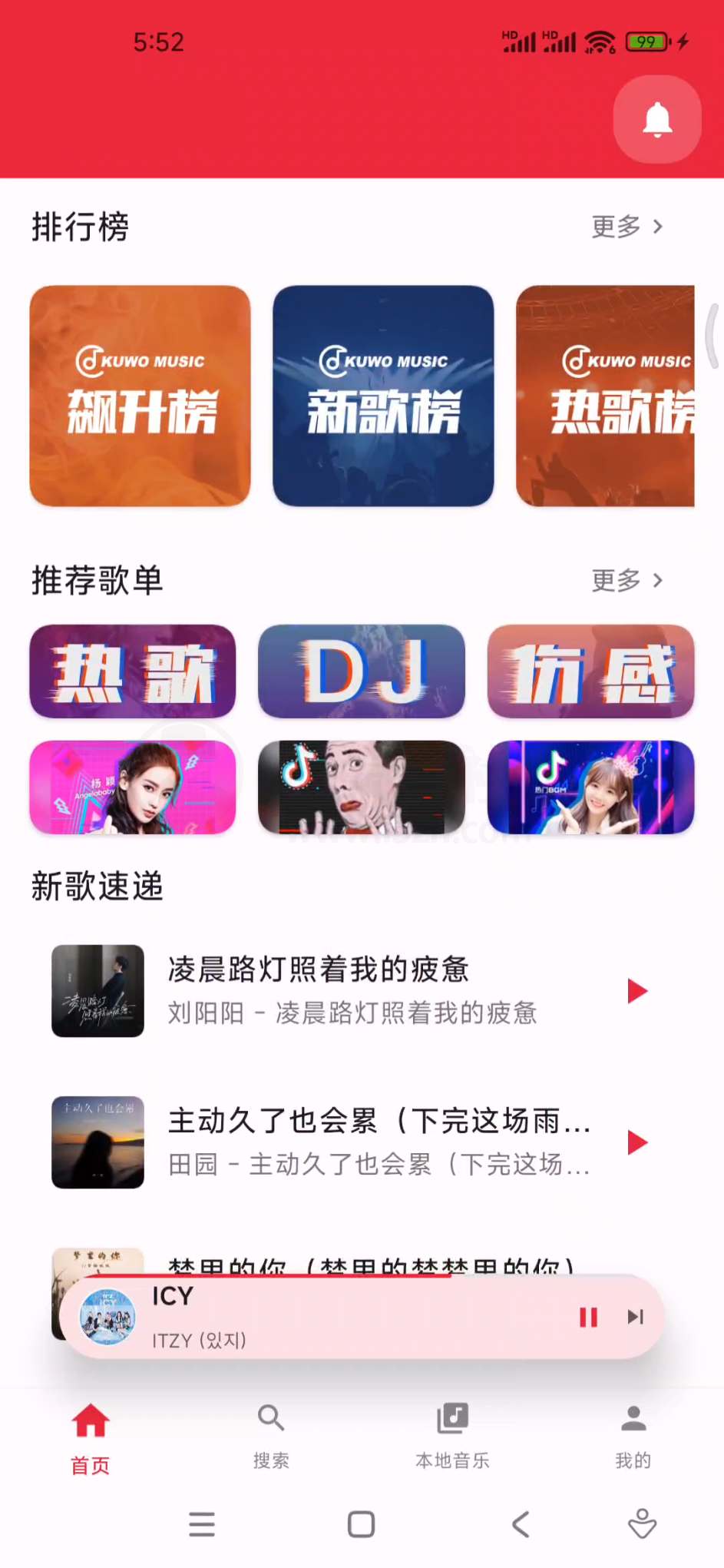Open the 热歌 recommended playlist
The height and width of the screenshot is (1568, 724).
click(x=131, y=671)
